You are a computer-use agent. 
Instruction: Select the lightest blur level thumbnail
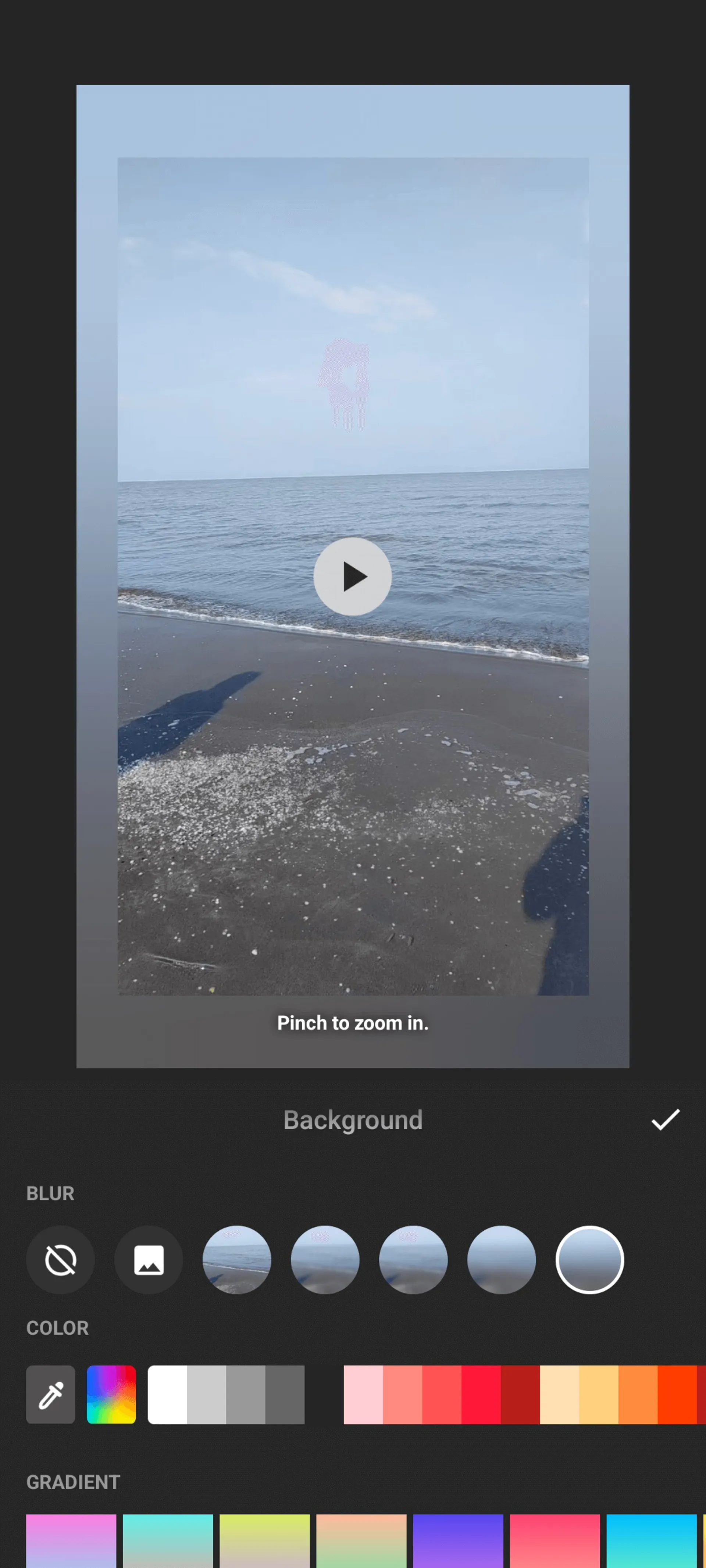(236, 1259)
